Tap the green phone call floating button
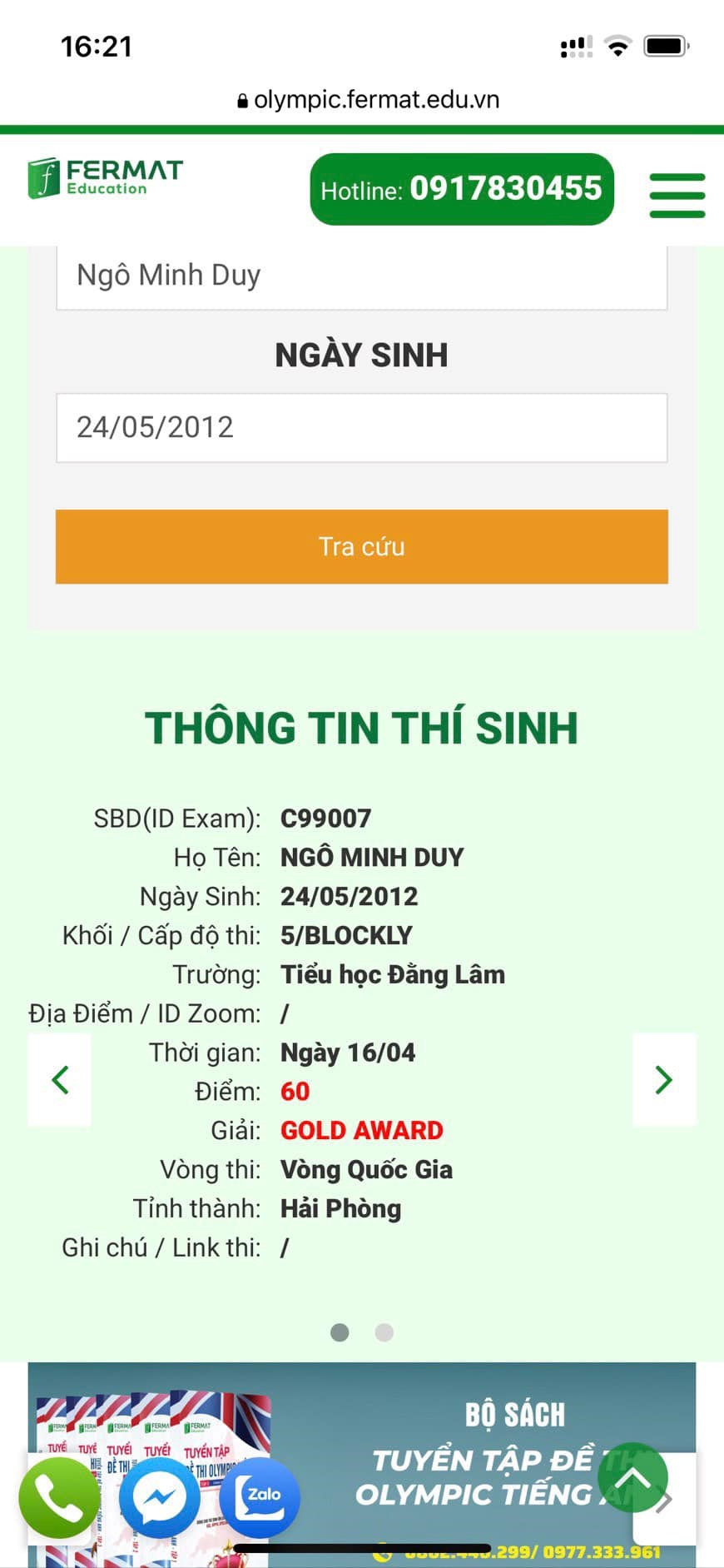The width and height of the screenshot is (724, 1568). point(59,1497)
